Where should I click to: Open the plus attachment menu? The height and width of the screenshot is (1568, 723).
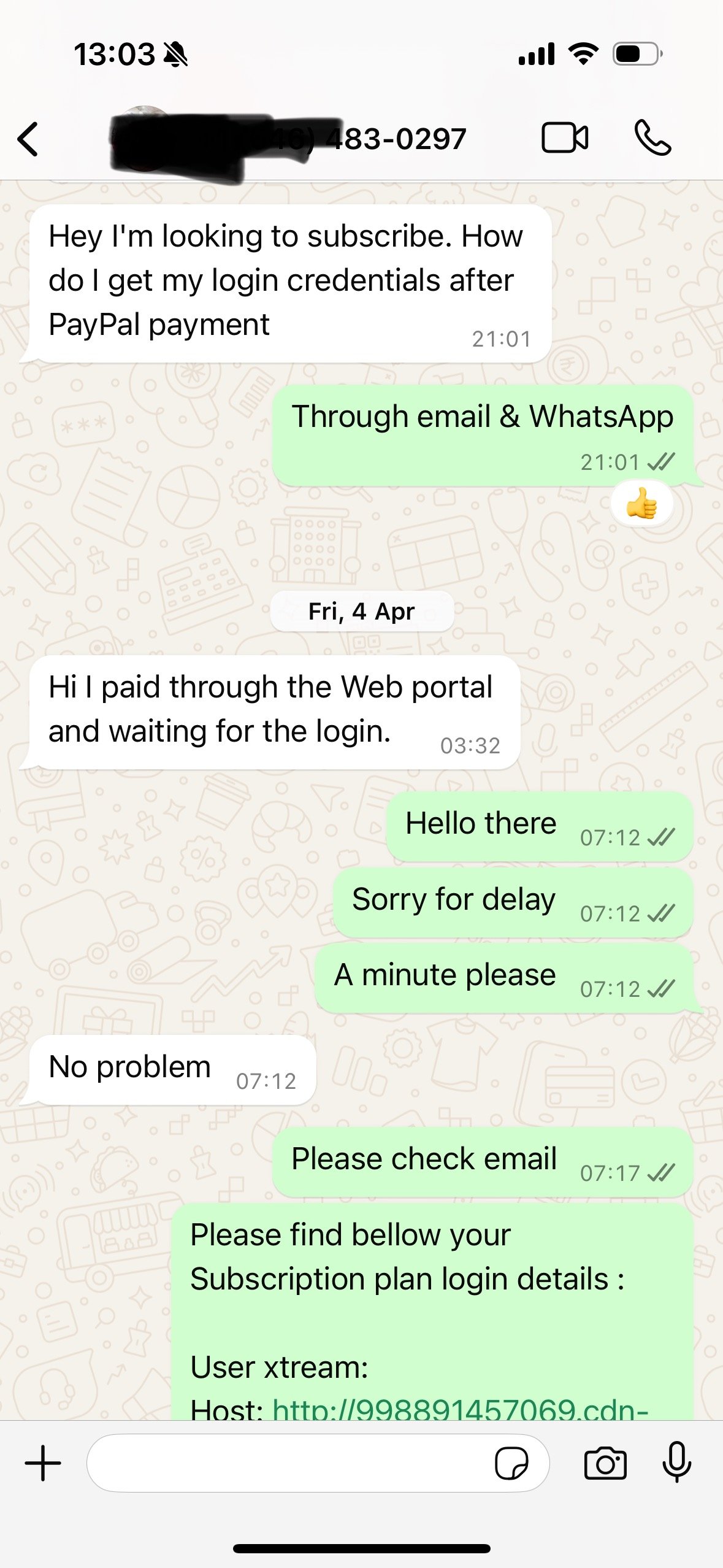point(43,1463)
